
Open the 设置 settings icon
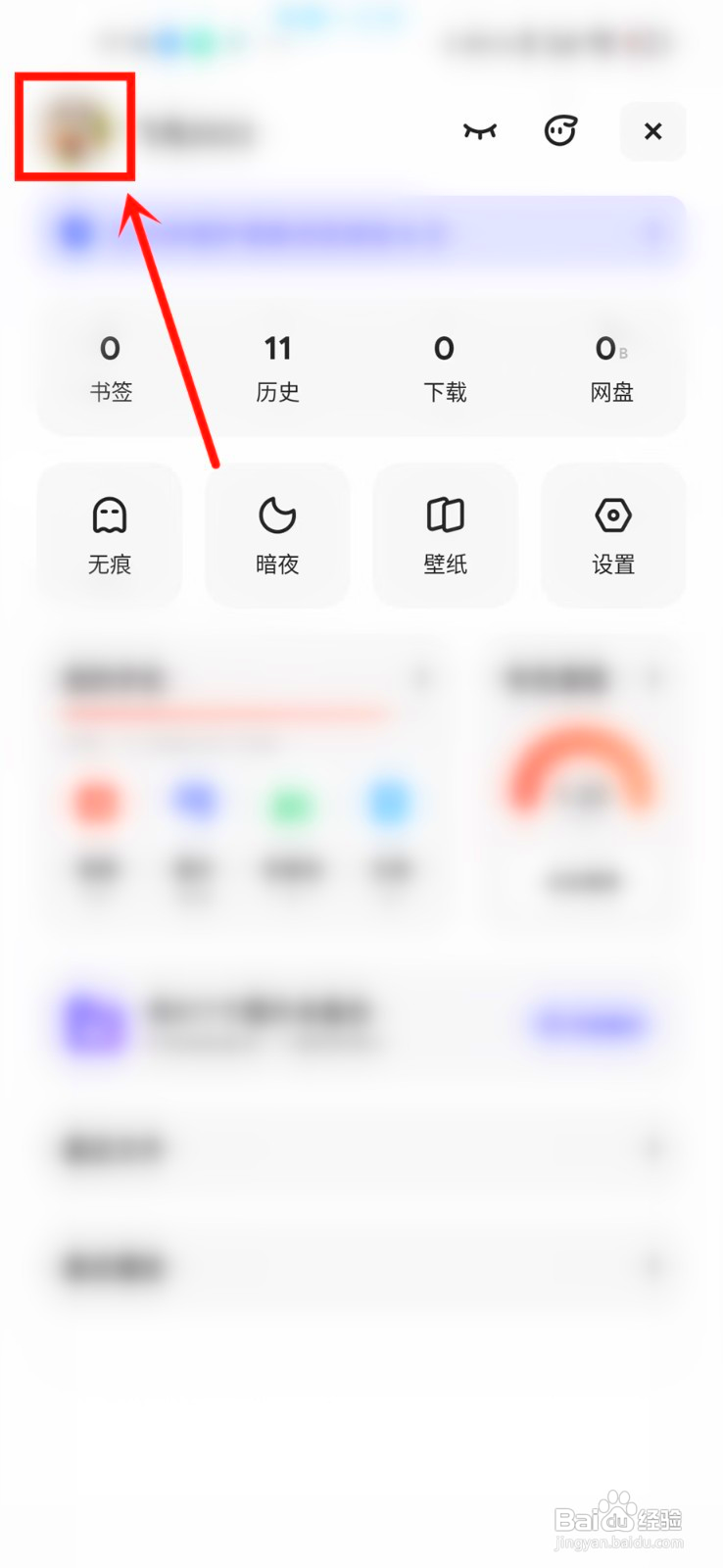point(612,535)
